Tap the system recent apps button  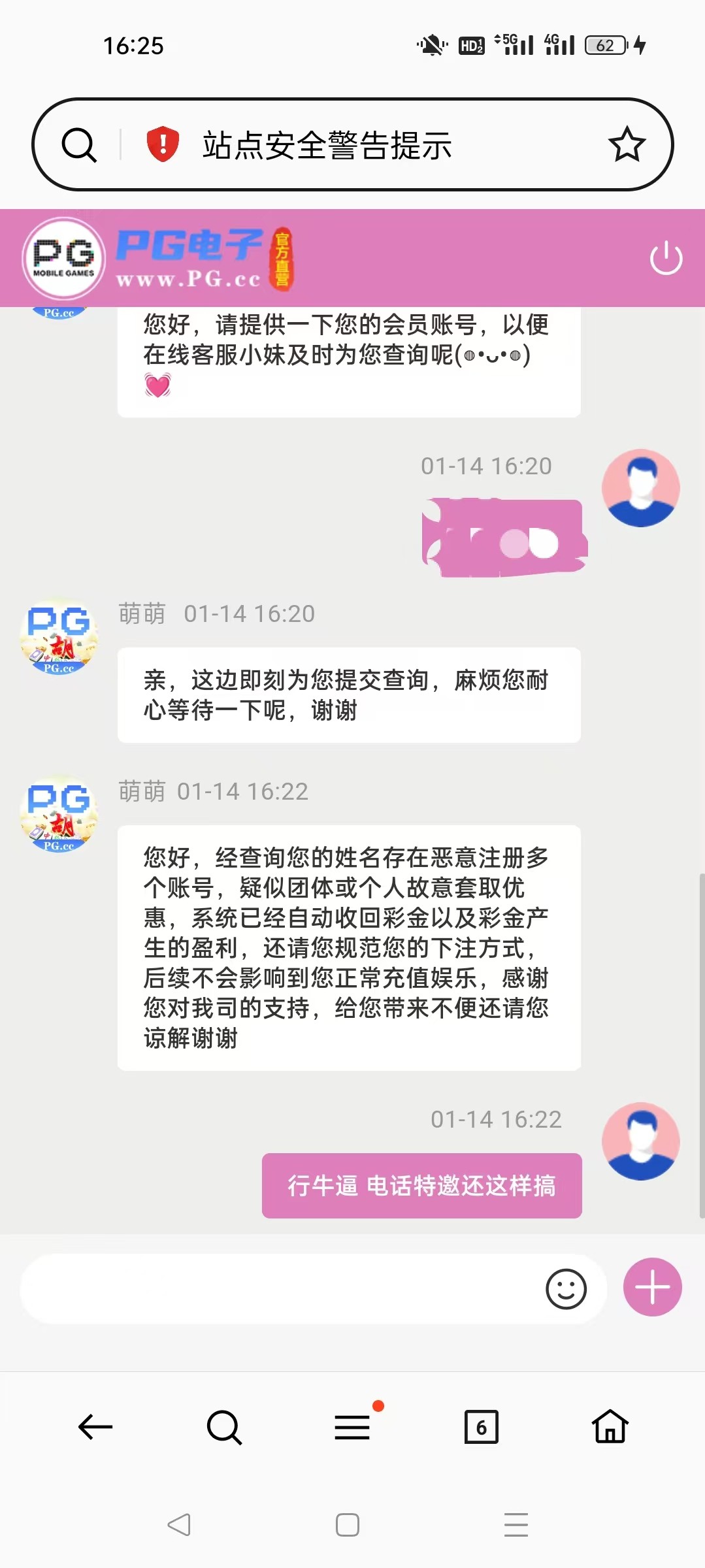click(516, 1525)
